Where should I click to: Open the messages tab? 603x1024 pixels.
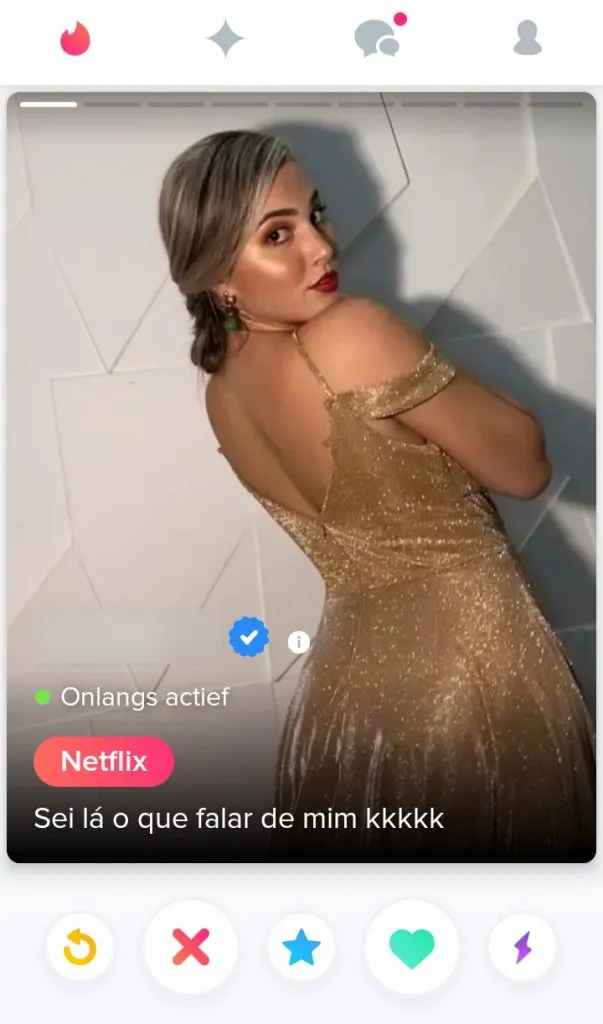coord(377,39)
